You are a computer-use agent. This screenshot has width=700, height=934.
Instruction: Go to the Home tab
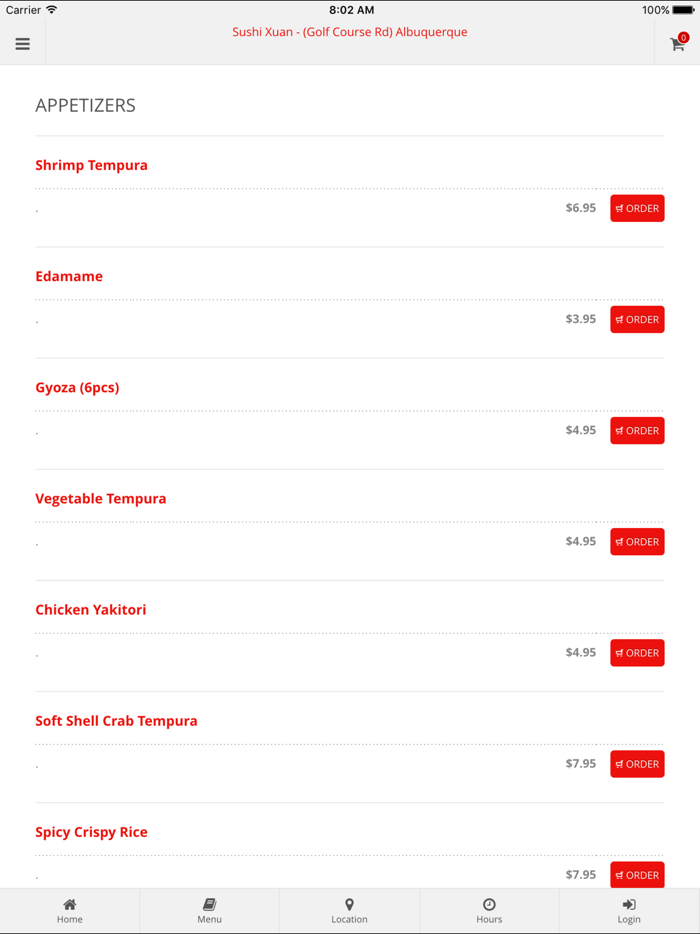click(x=70, y=911)
